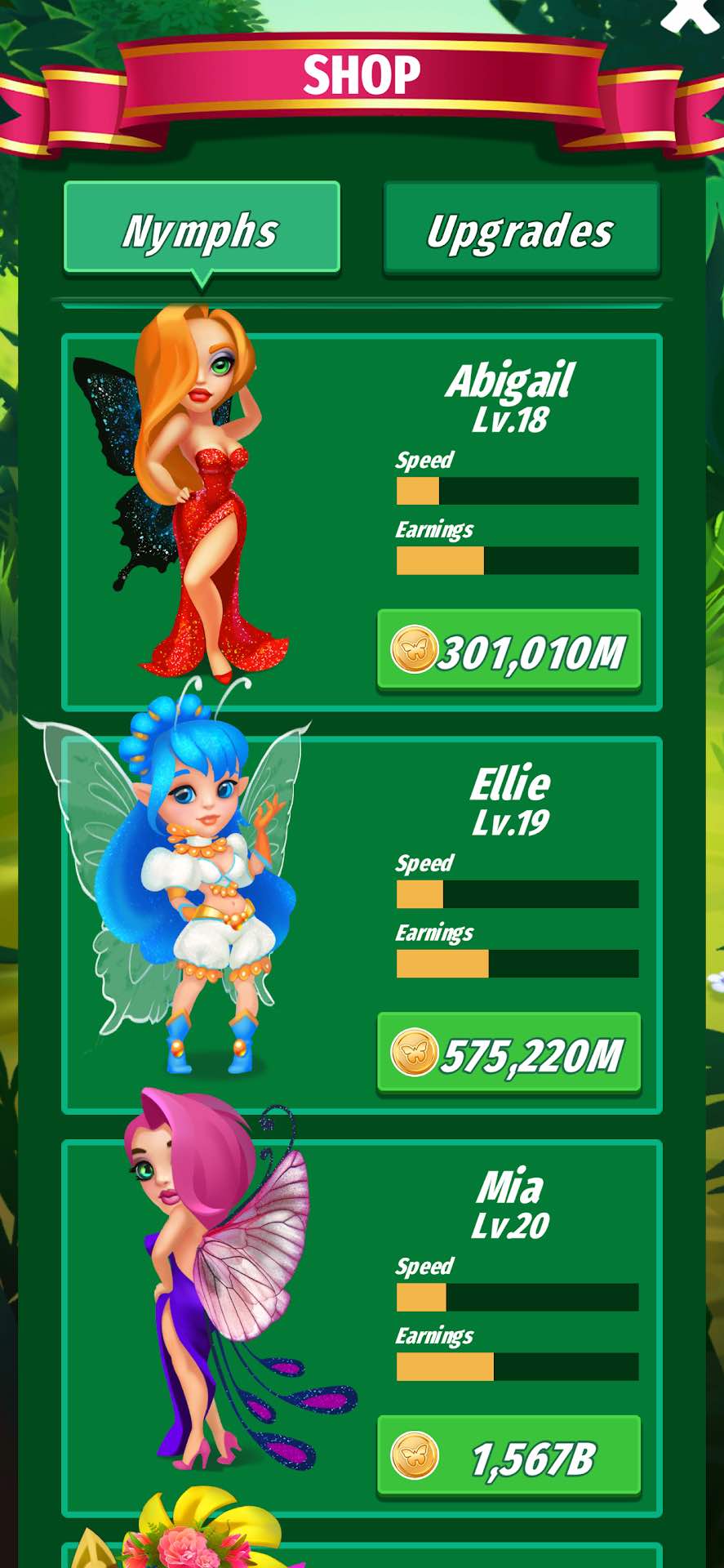Purchase Ellie for 575,220M coins
724x1568 pixels.
(509, 1053)
